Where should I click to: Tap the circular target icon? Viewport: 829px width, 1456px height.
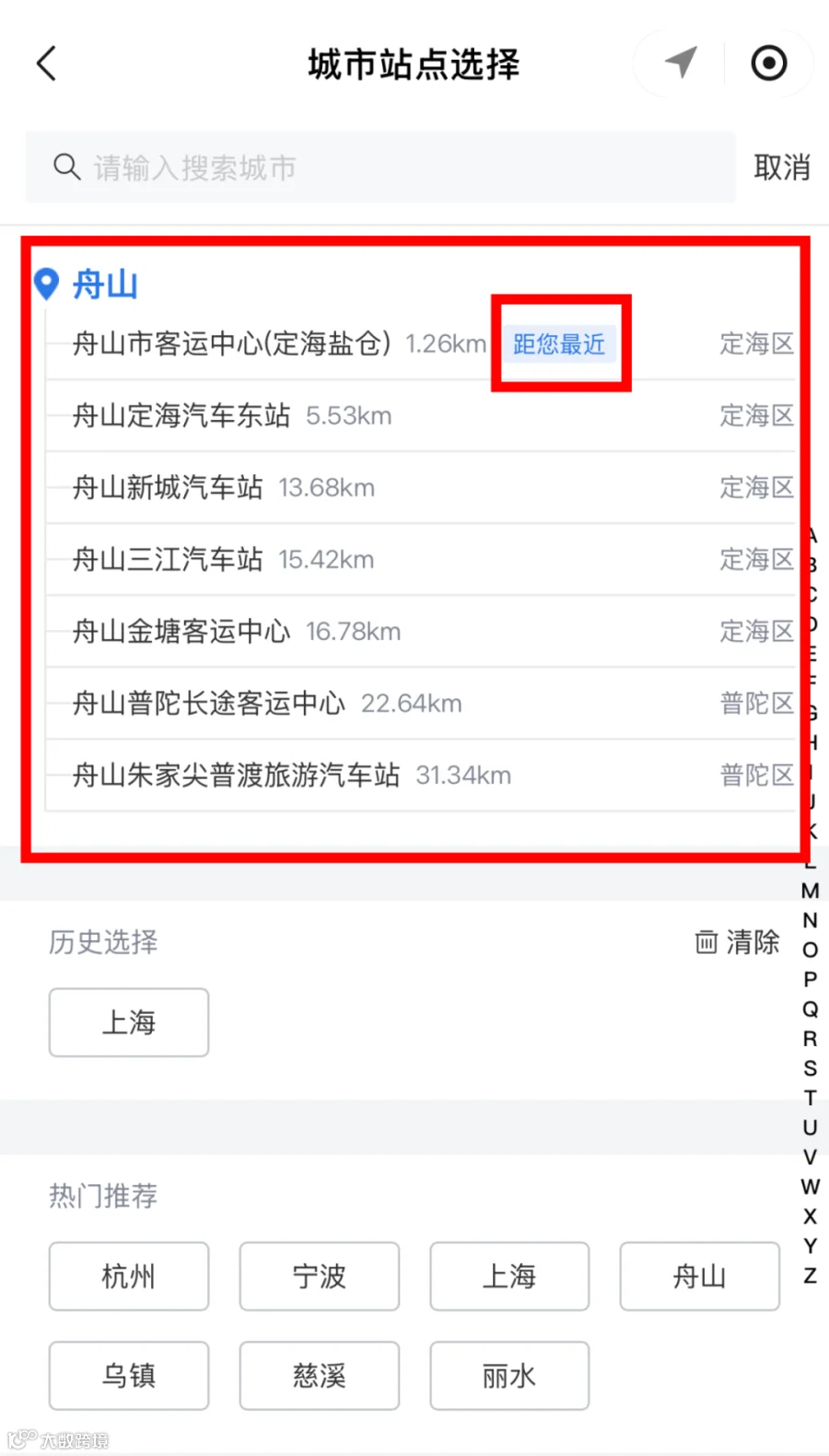point(769,64)
